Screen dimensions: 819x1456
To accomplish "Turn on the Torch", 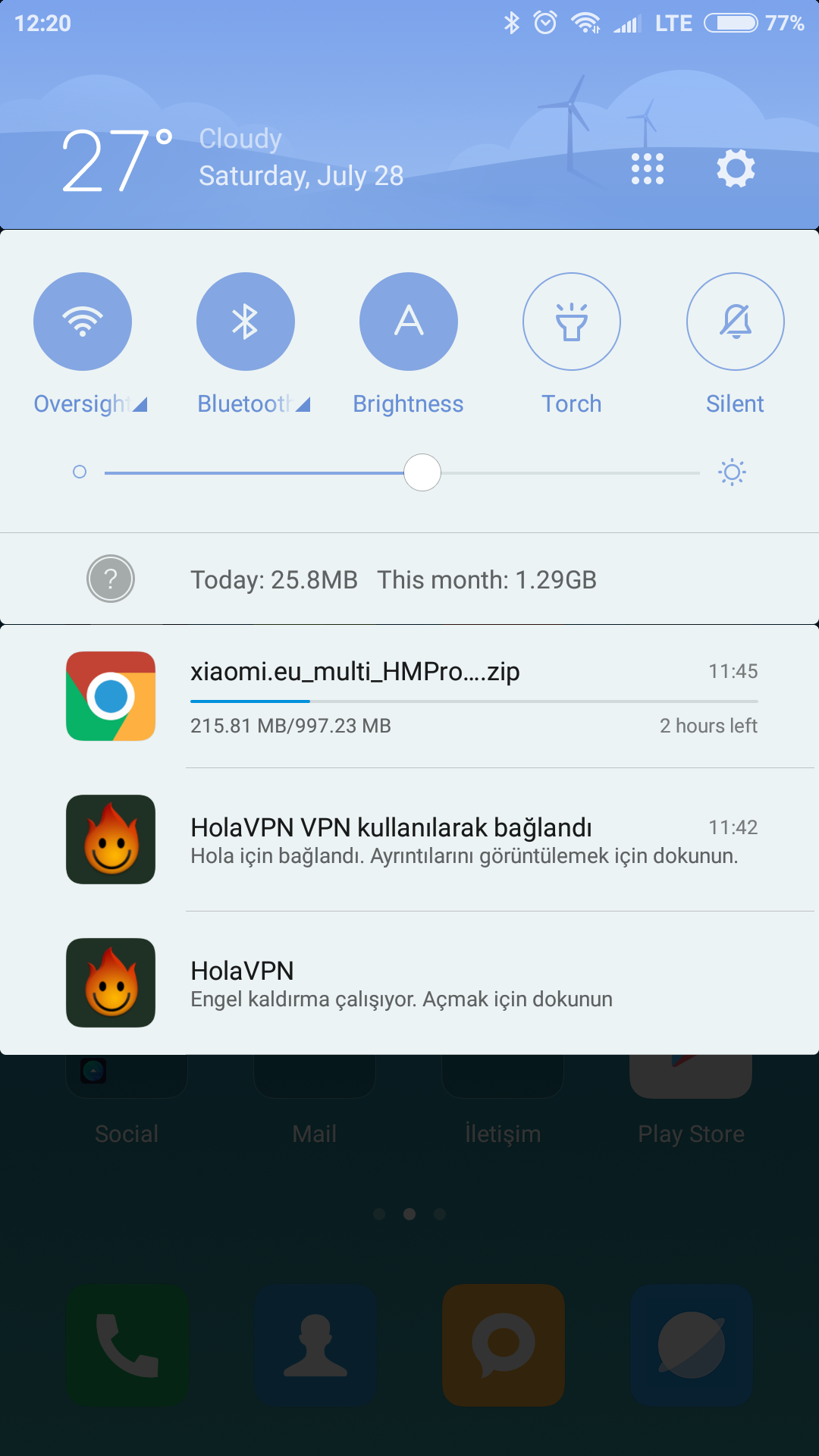I will (572, 322).
